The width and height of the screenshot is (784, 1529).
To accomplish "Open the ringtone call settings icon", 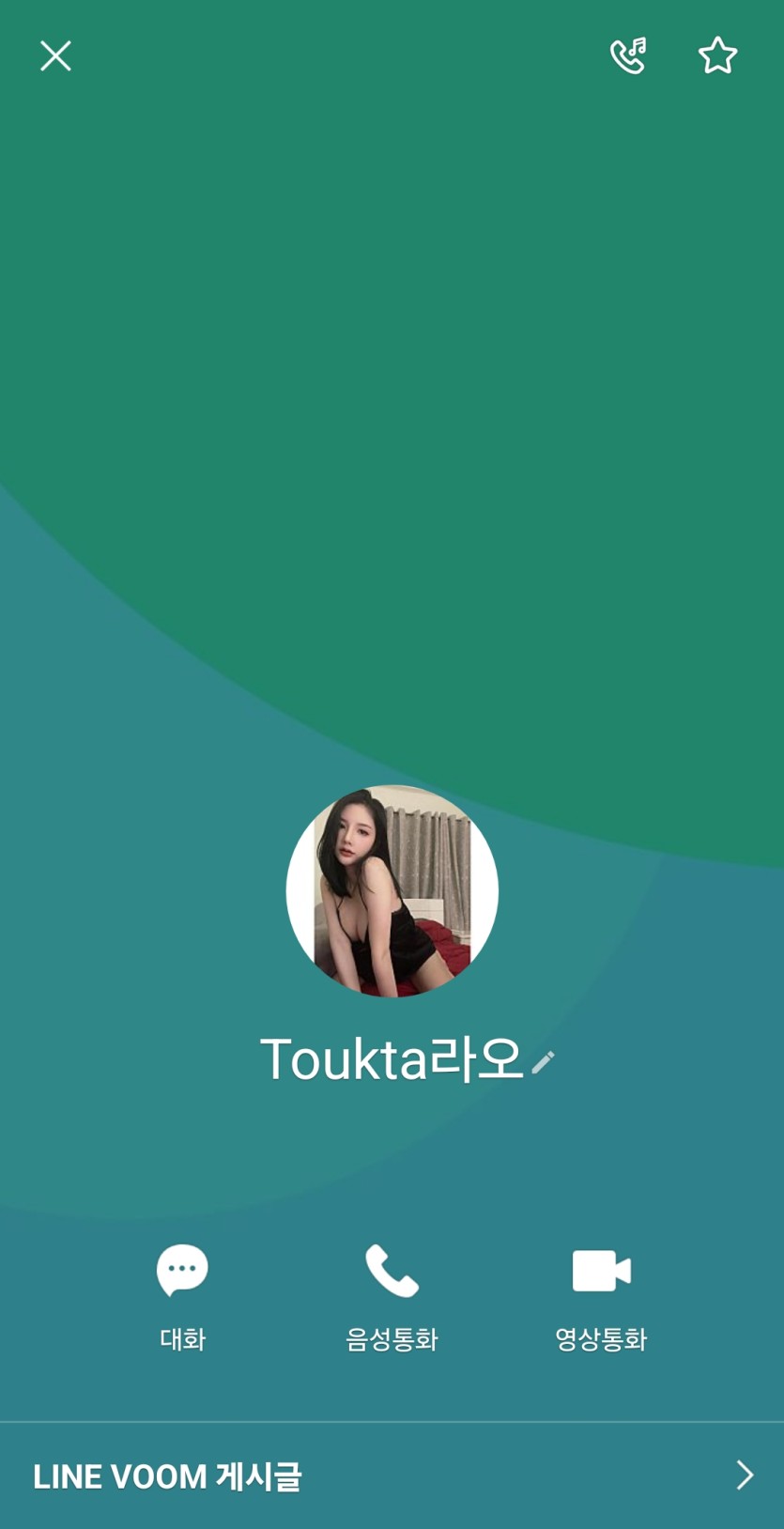I will point(628,56).
